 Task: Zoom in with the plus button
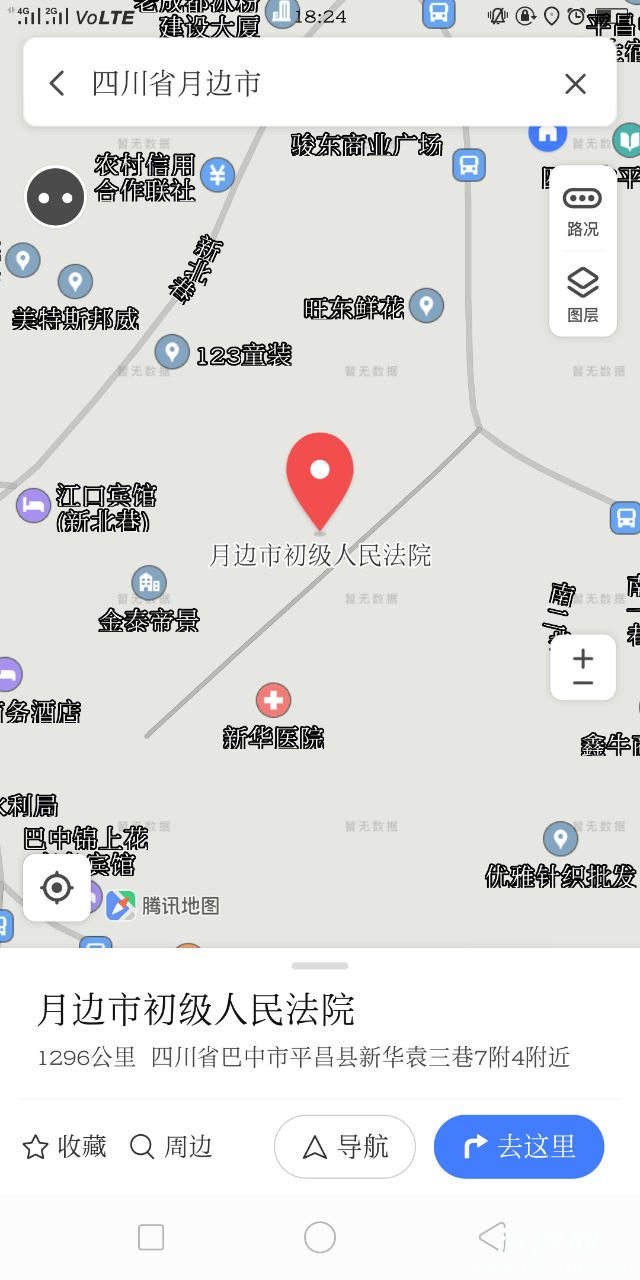tap(583, 658)
